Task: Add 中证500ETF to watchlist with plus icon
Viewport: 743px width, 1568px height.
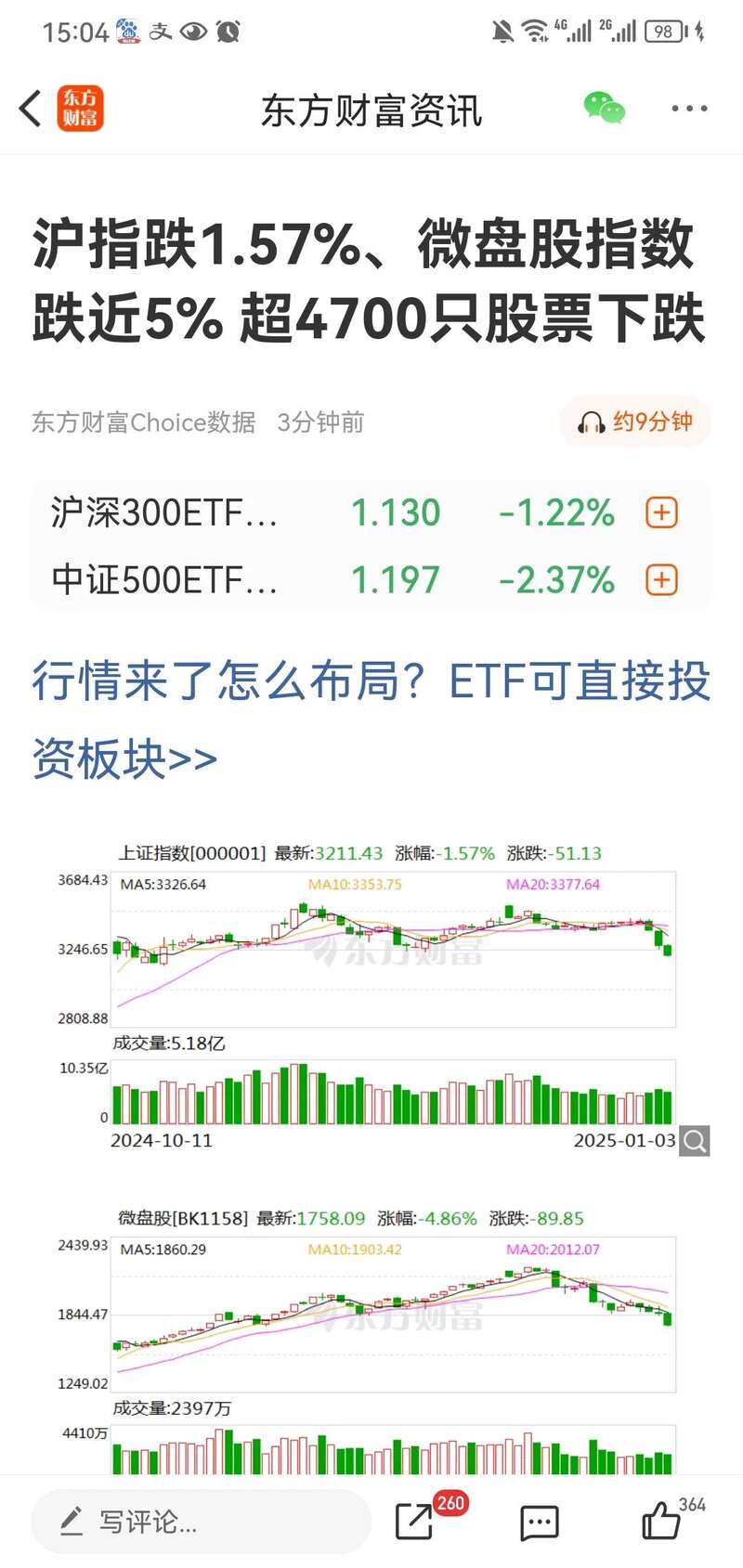Action: point(661,580)
